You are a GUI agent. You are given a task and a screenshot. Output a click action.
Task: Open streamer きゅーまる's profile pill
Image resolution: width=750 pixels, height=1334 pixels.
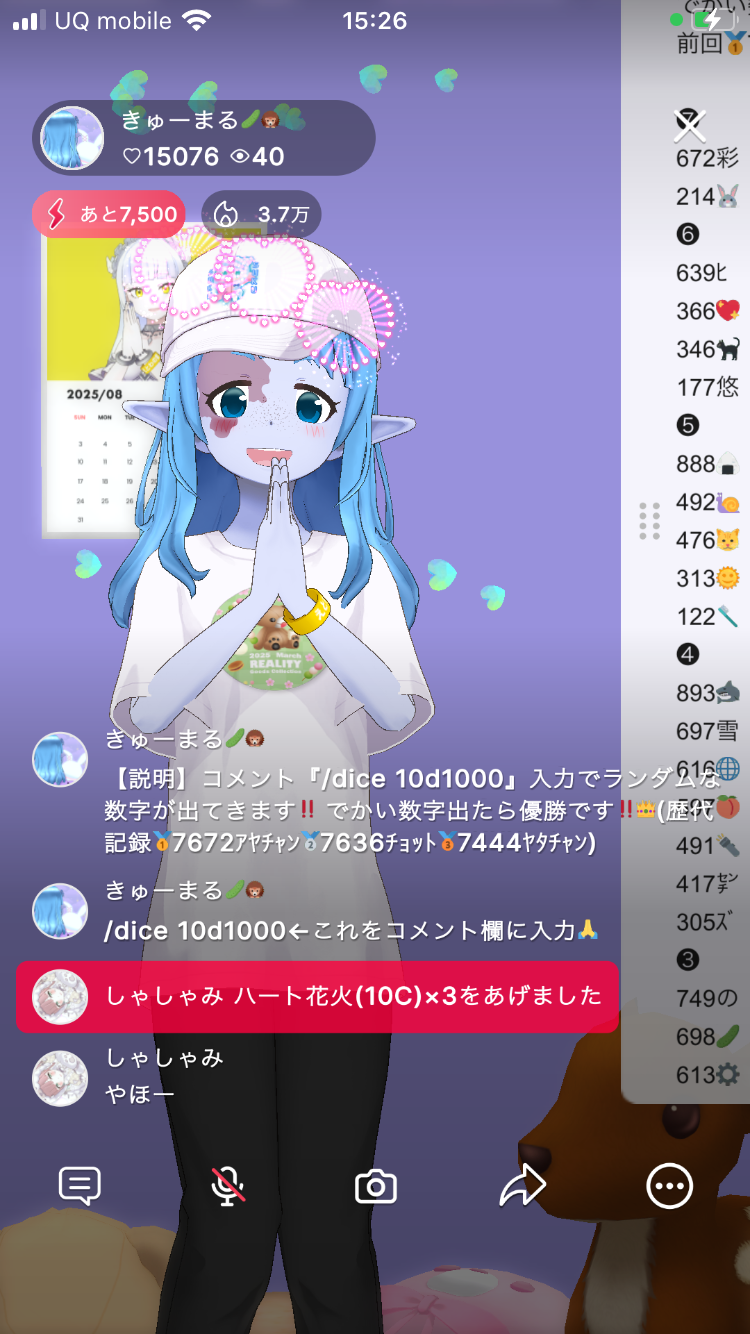tap(204, 138)
